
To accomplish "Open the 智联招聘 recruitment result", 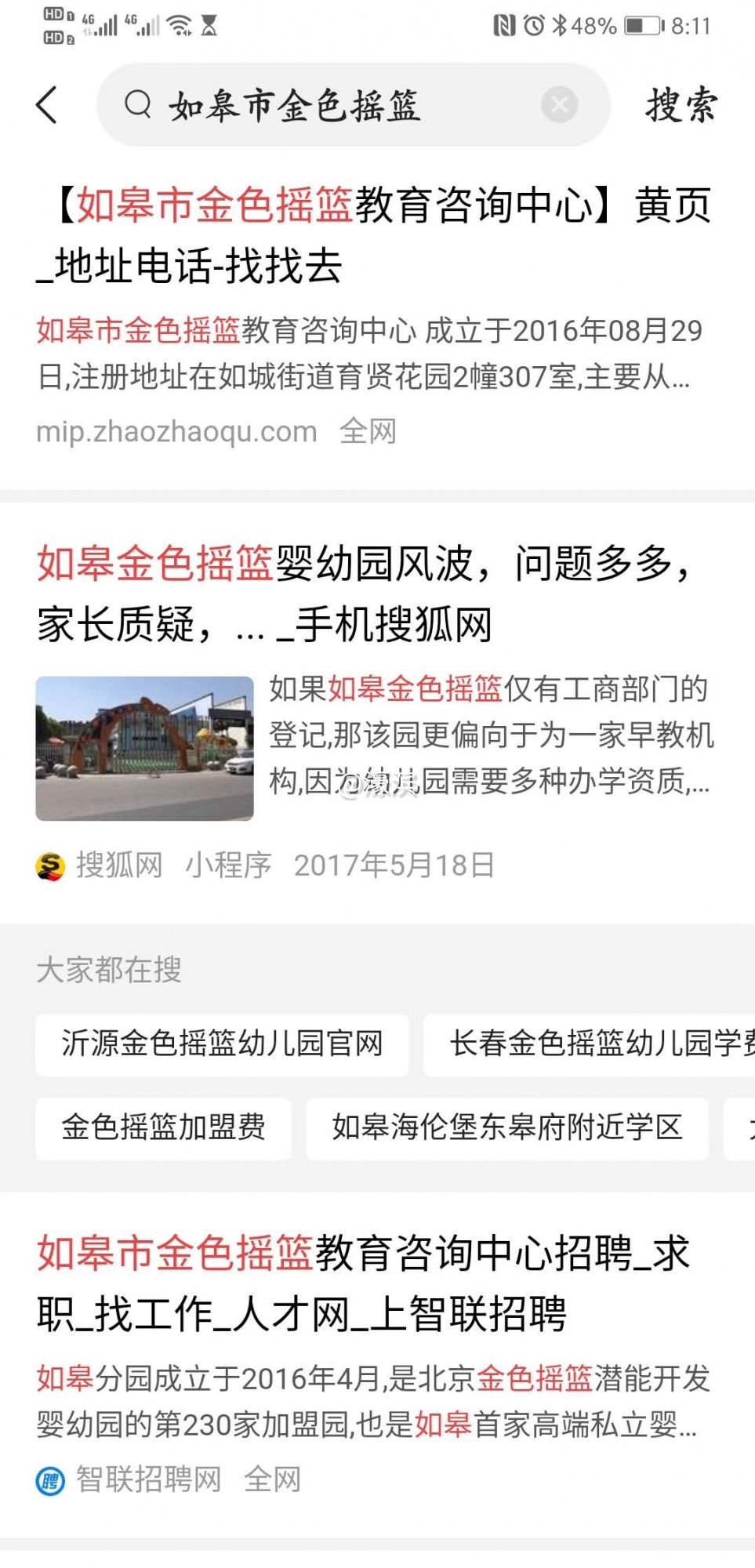I will click(x=365, y=1283).
